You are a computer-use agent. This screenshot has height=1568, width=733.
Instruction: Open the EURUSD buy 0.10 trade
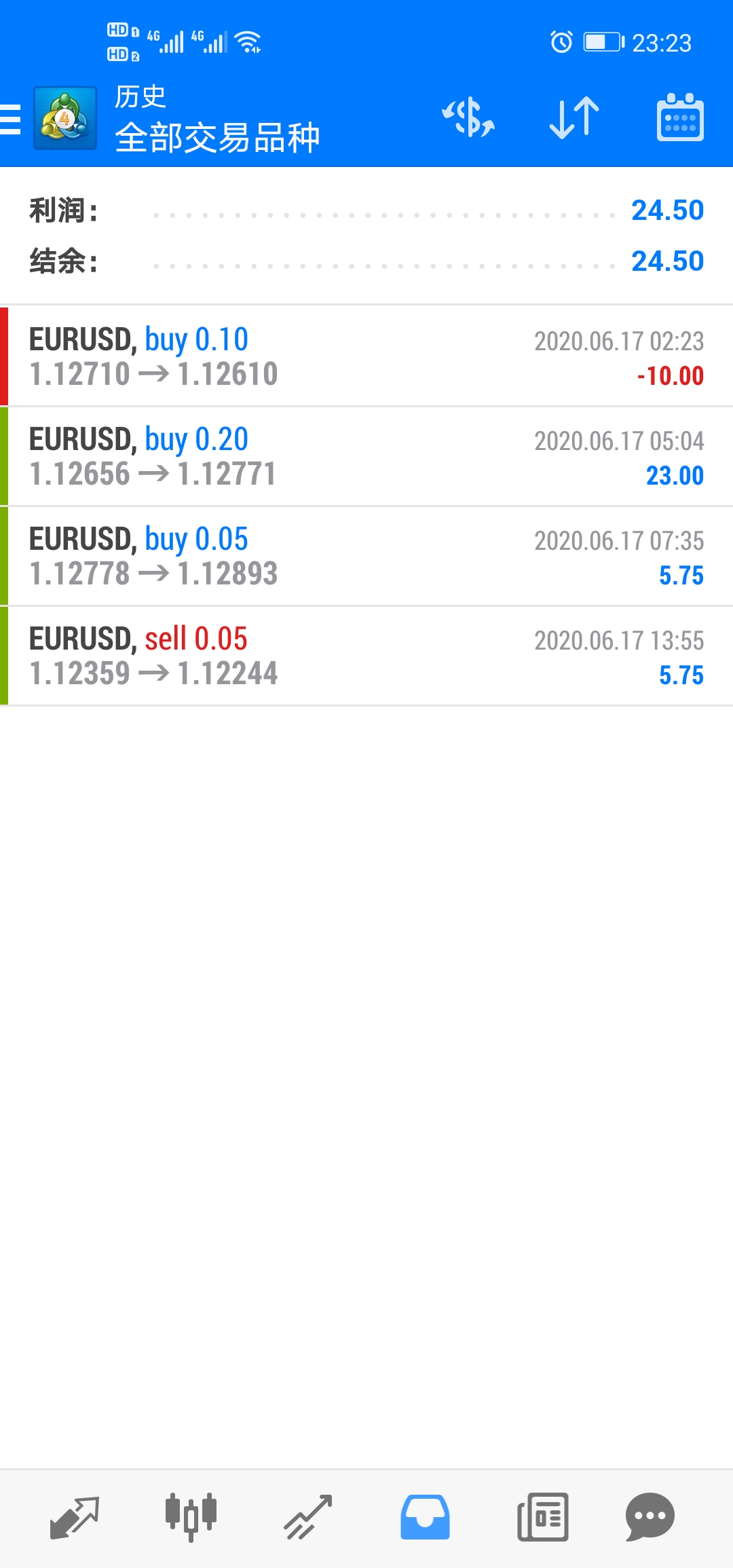coord(366,356)
